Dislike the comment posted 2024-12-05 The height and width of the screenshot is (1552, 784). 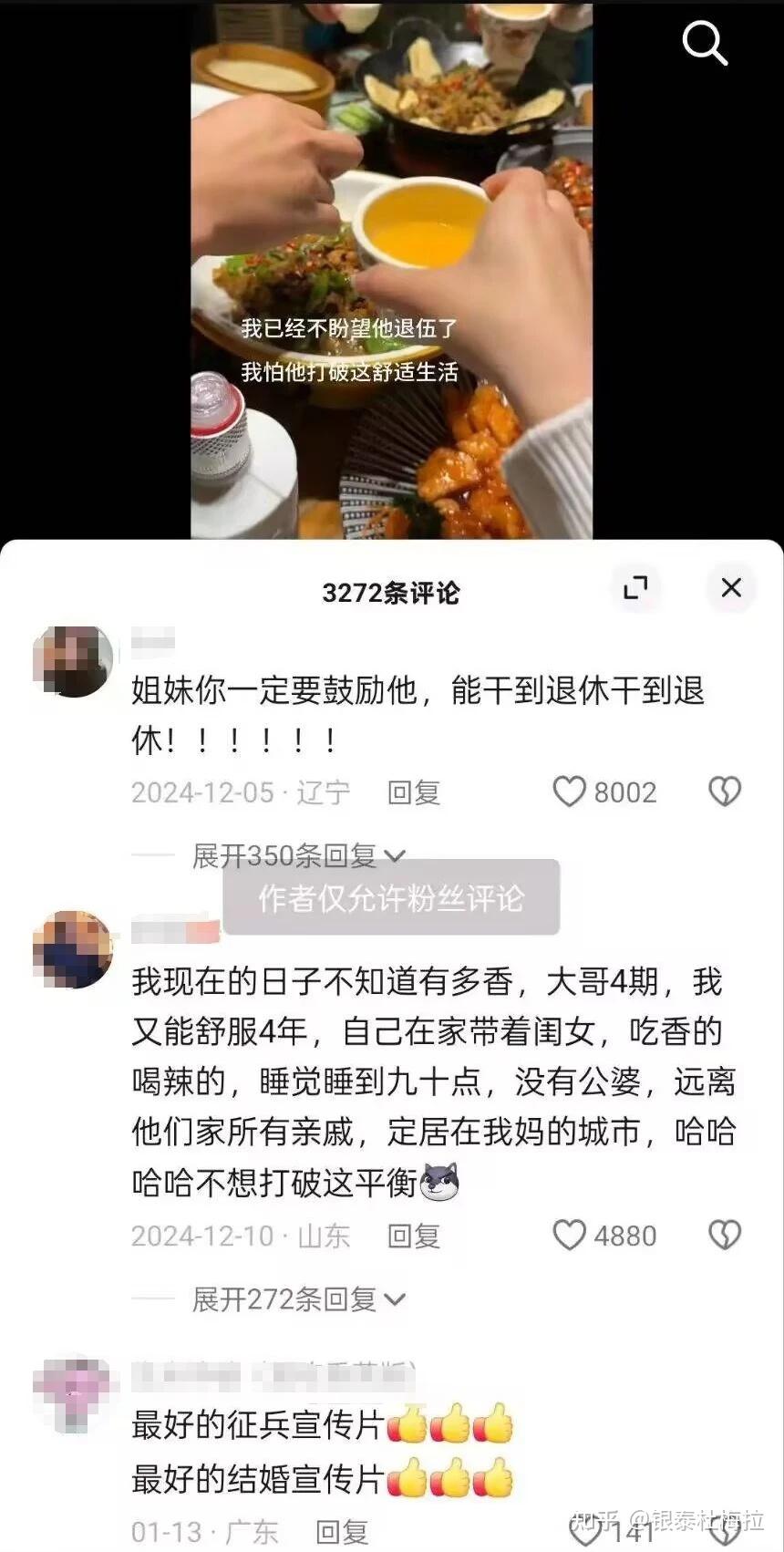[725, 792]
